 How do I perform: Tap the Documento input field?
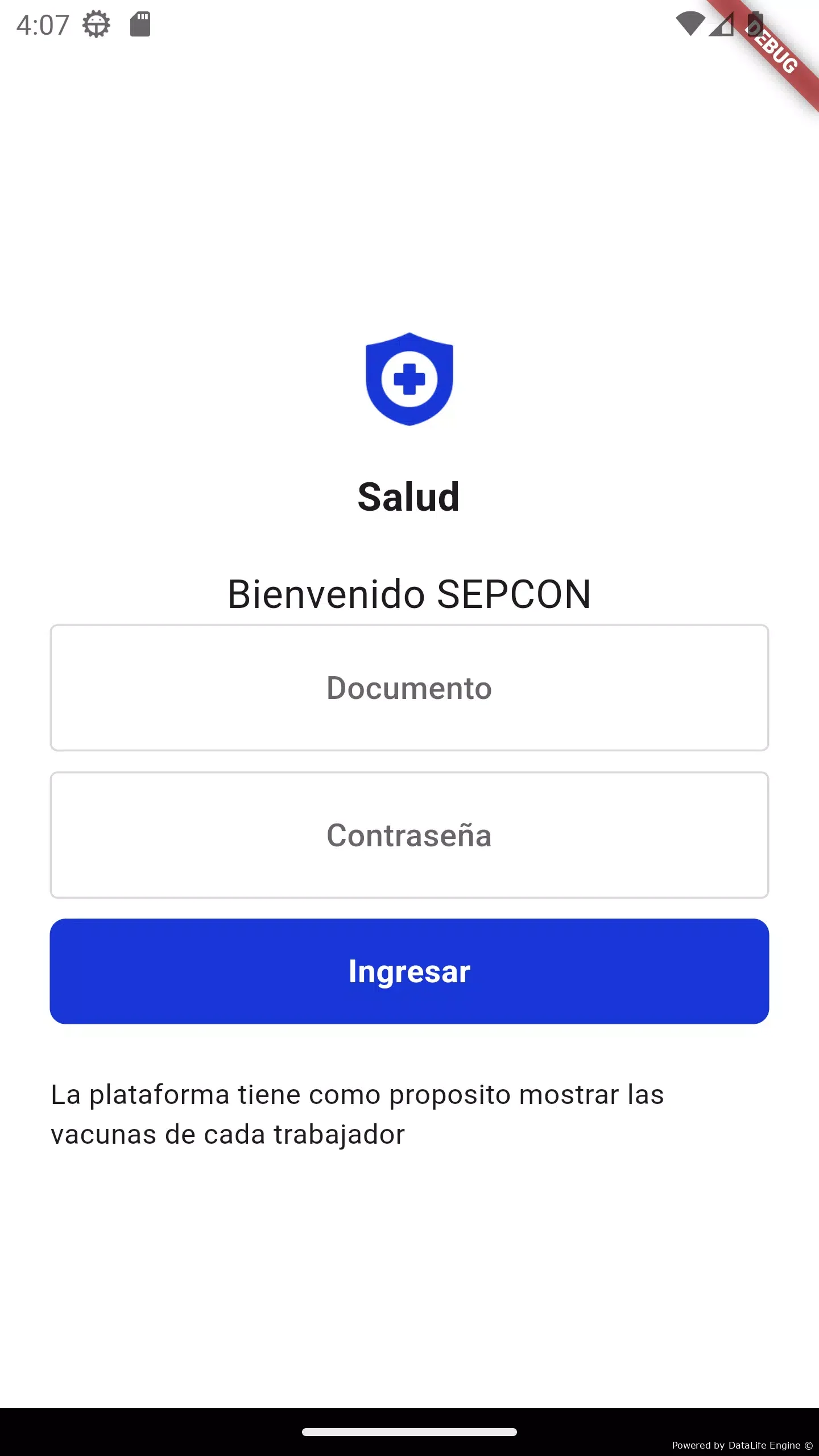point(409,688)
